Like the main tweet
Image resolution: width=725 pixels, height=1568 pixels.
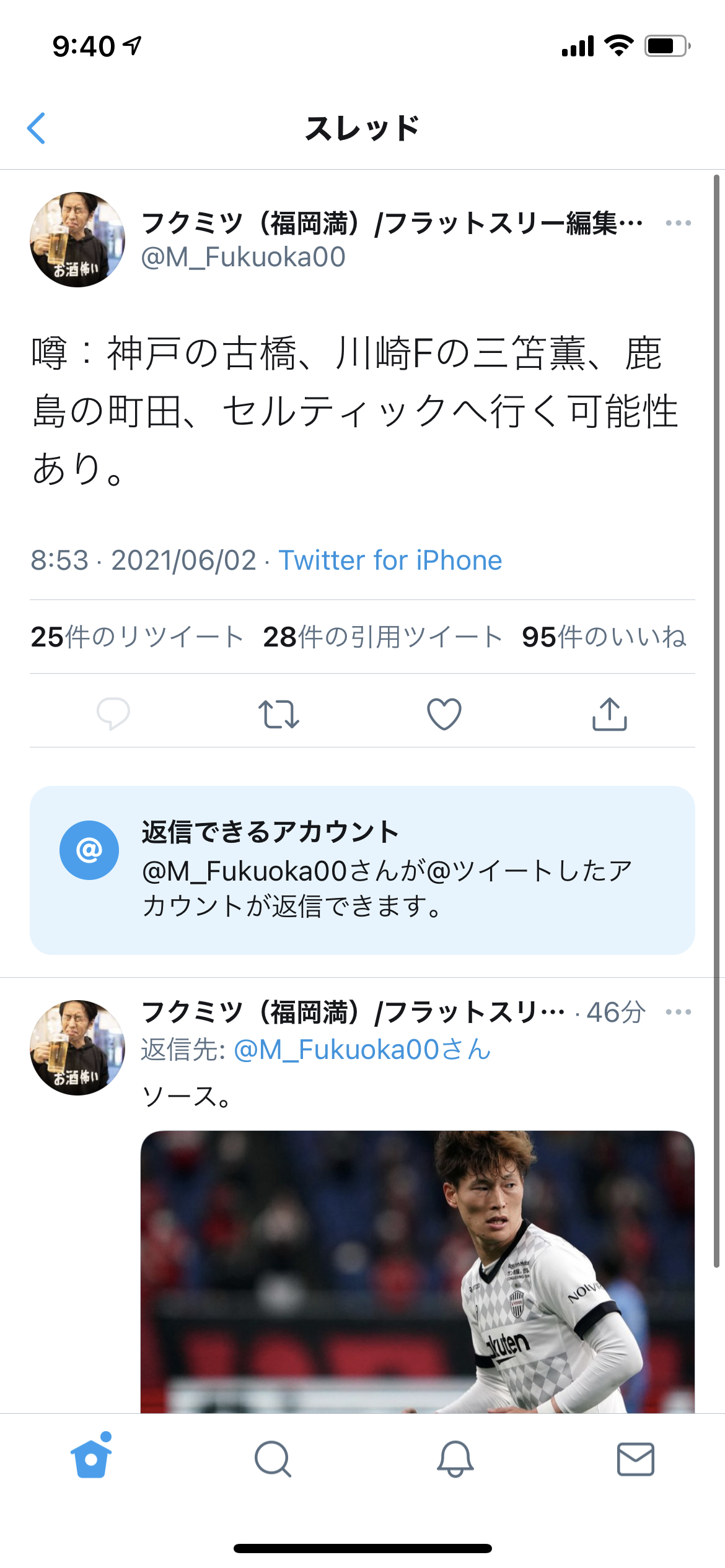point(444,713)
